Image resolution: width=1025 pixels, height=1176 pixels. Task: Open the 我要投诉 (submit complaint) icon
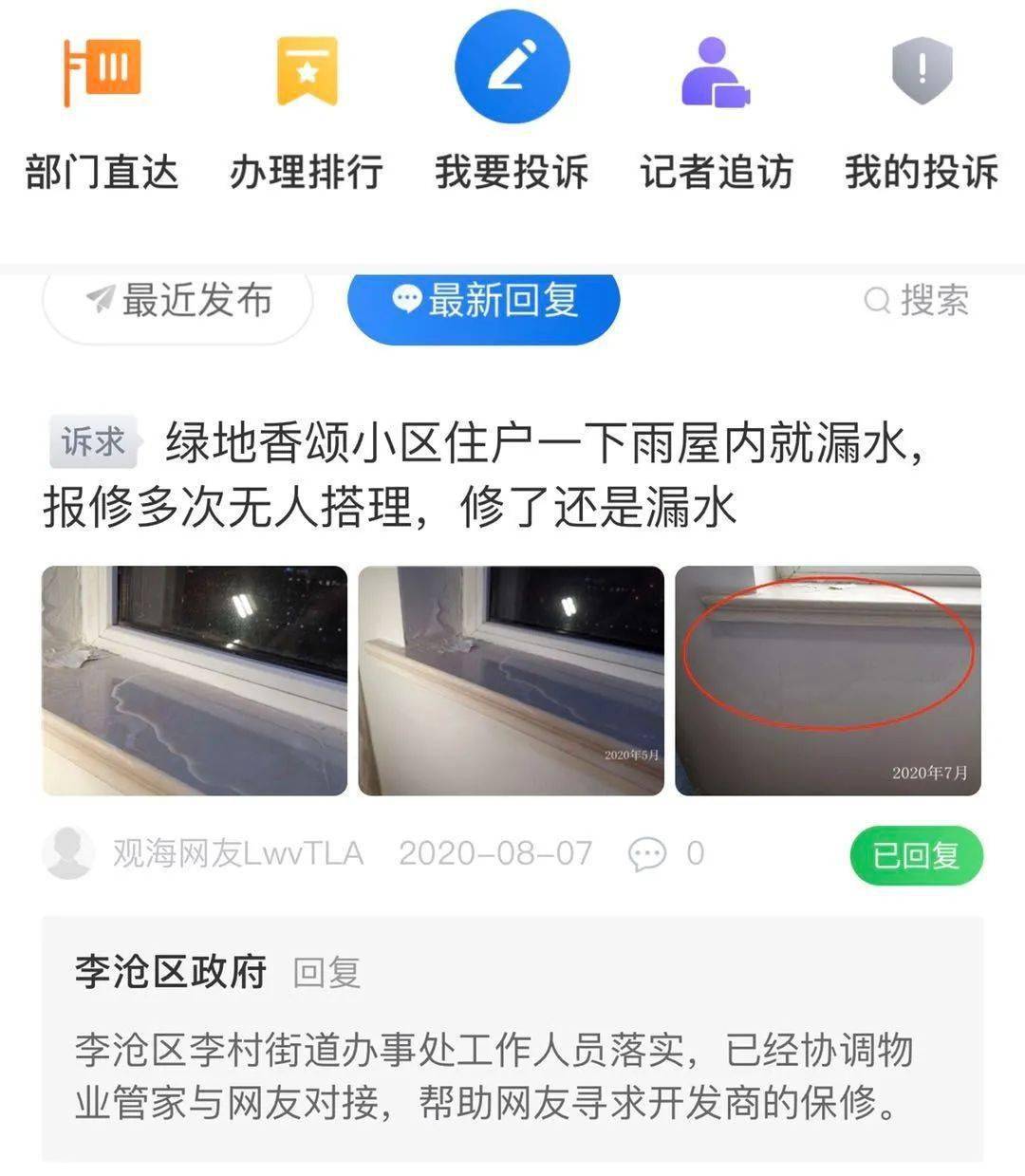512,66
